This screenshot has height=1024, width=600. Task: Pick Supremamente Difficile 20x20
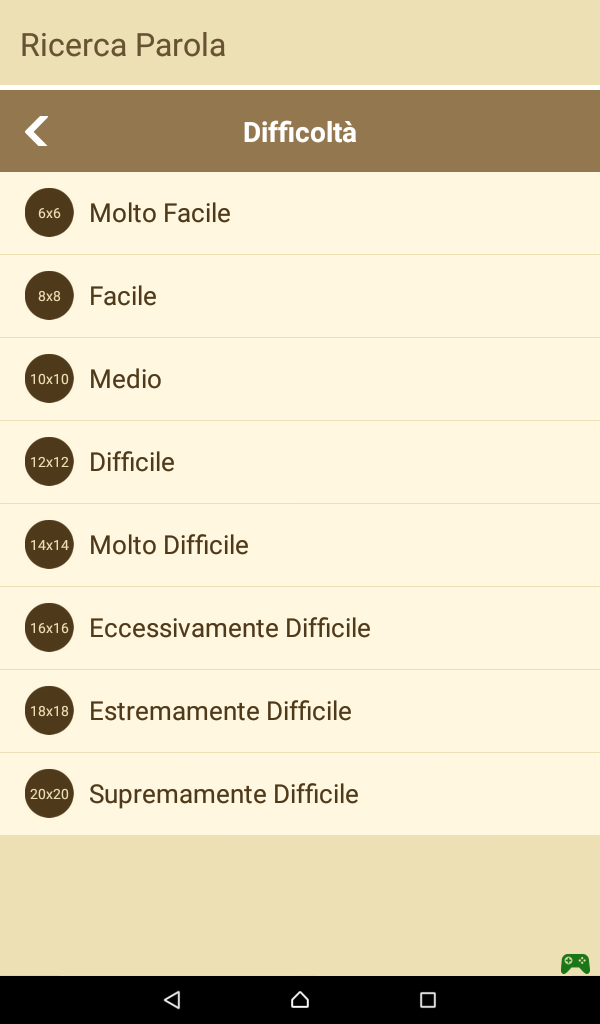click(x=300, y=793)
